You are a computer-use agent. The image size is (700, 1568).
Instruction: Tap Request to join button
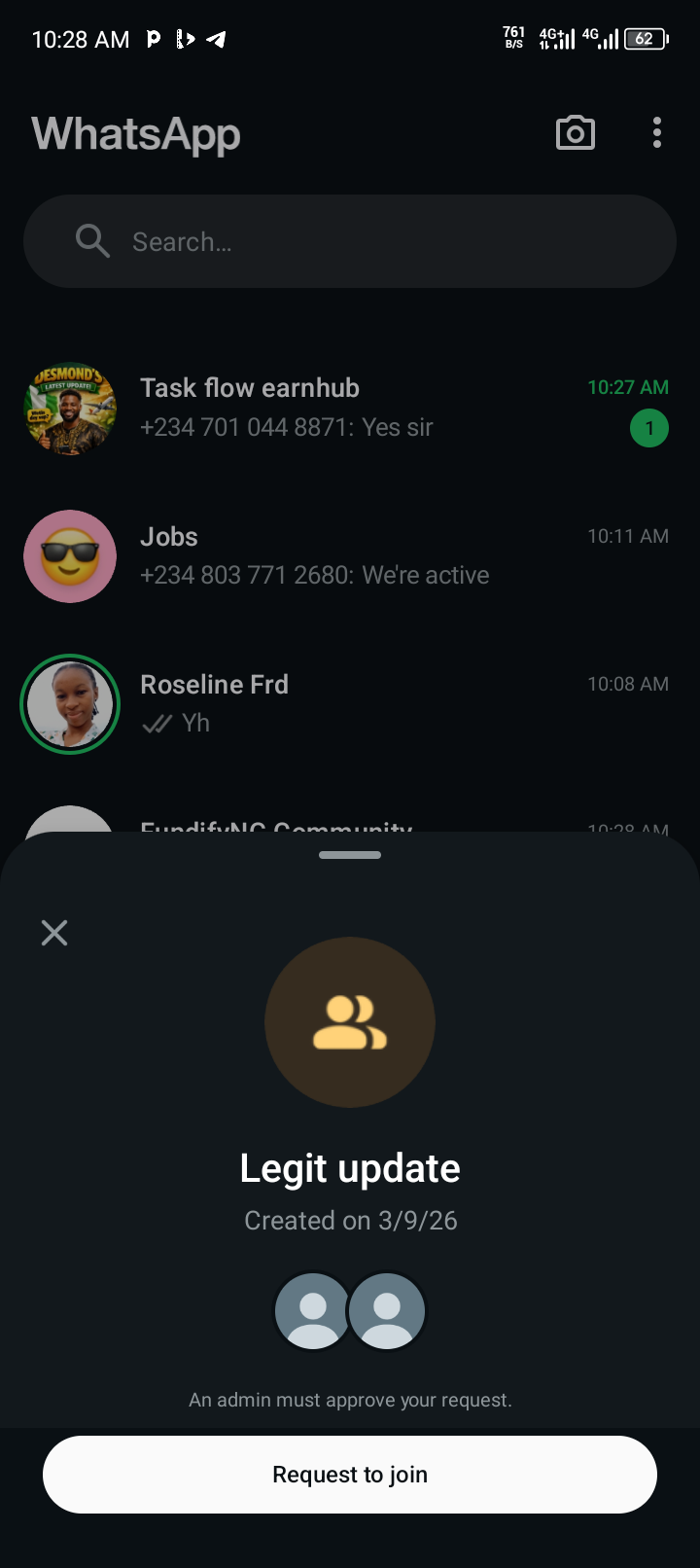350,1475
